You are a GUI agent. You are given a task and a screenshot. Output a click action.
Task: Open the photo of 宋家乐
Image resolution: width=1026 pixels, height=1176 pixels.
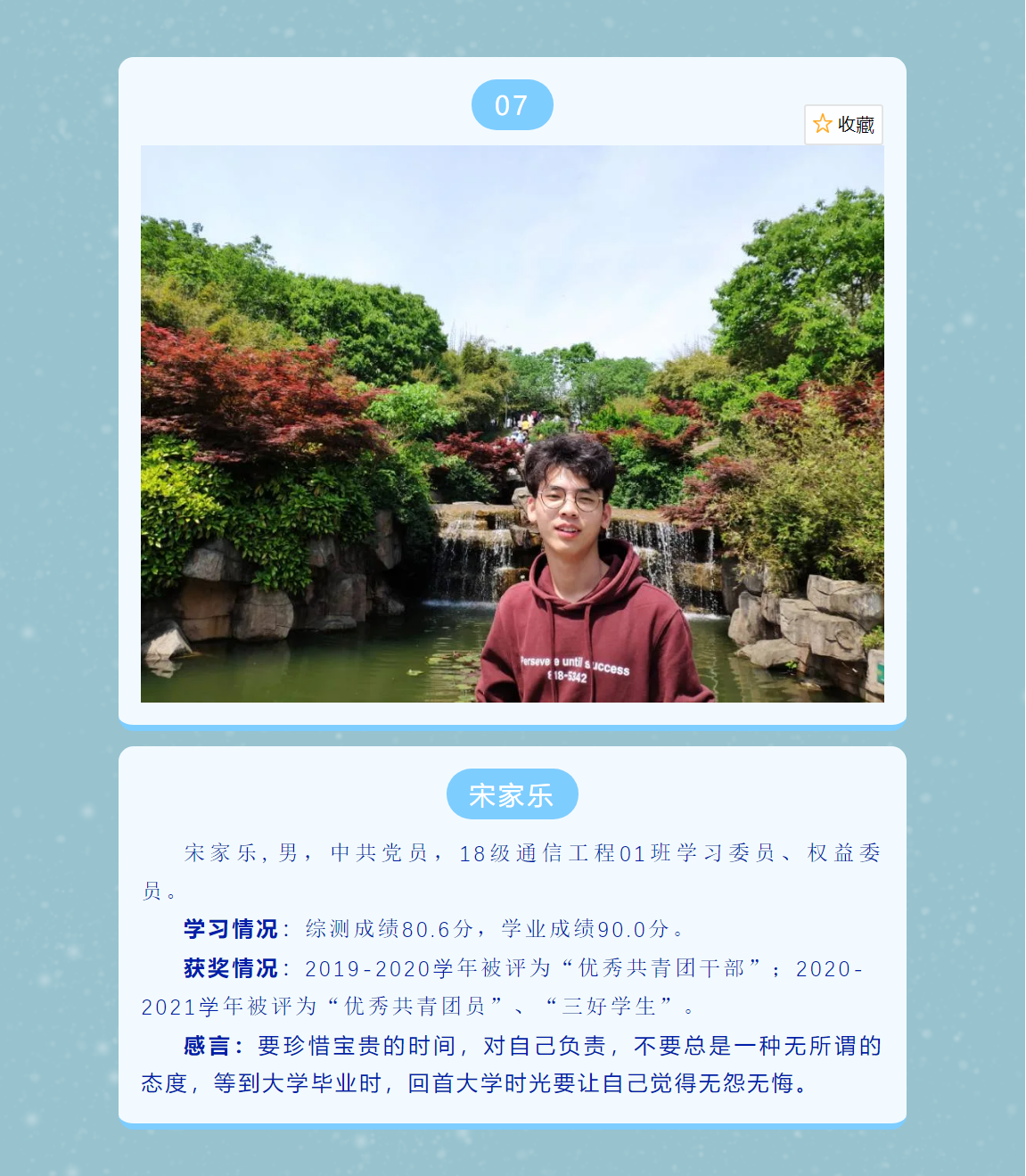click(x=512, y=424)
